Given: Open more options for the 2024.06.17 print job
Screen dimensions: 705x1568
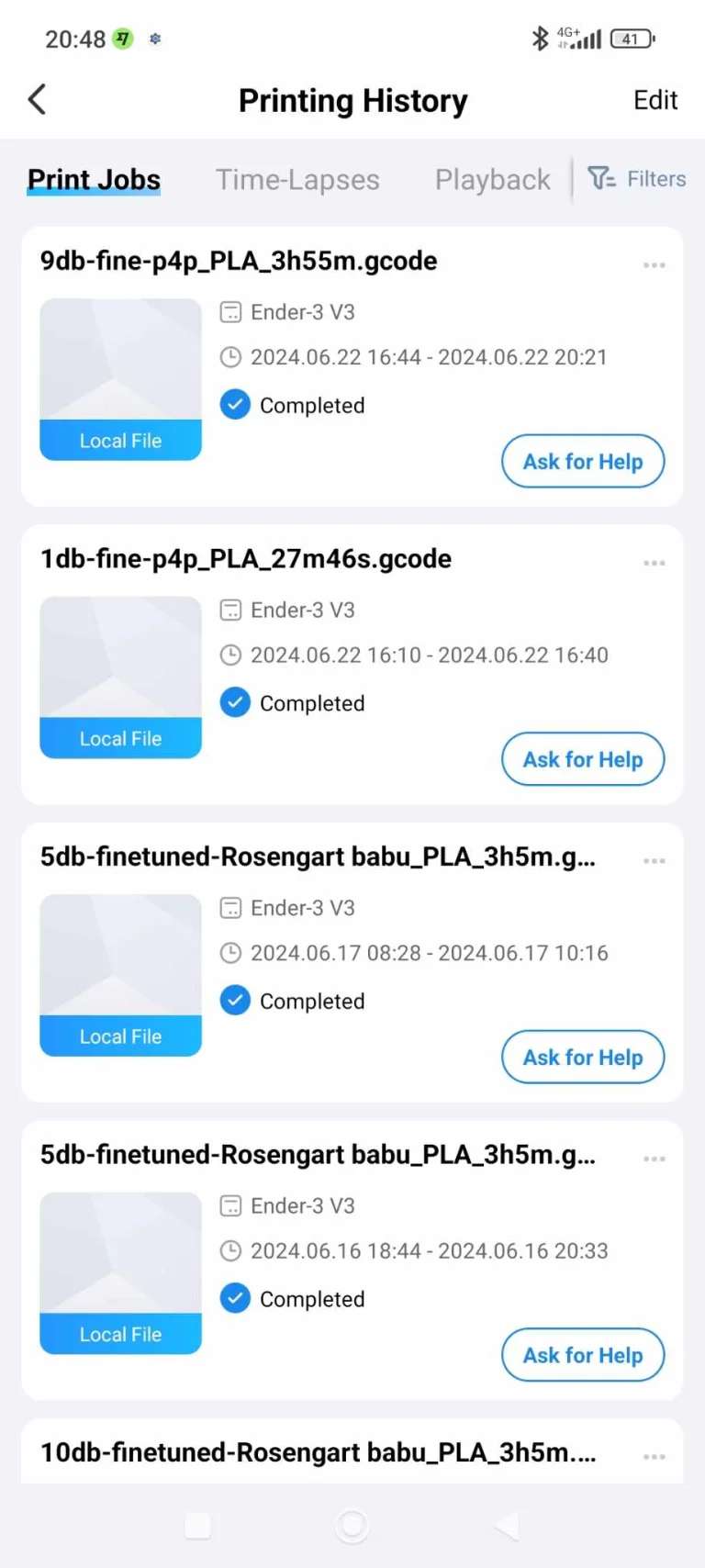Looking at the screenshot, I should [x=654, y=861].
